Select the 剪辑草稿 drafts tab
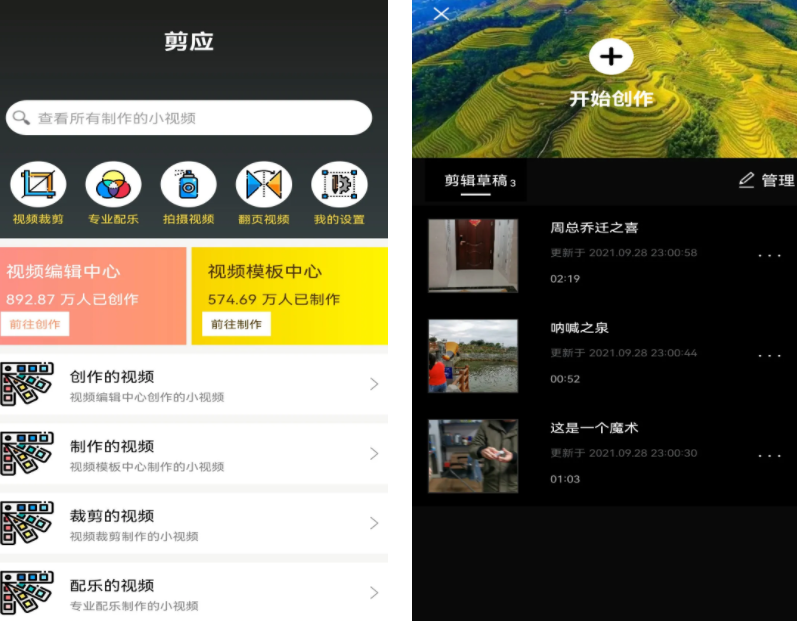Image resolution: width=797 pixels, height=621 pixels. tap(478, 181)
